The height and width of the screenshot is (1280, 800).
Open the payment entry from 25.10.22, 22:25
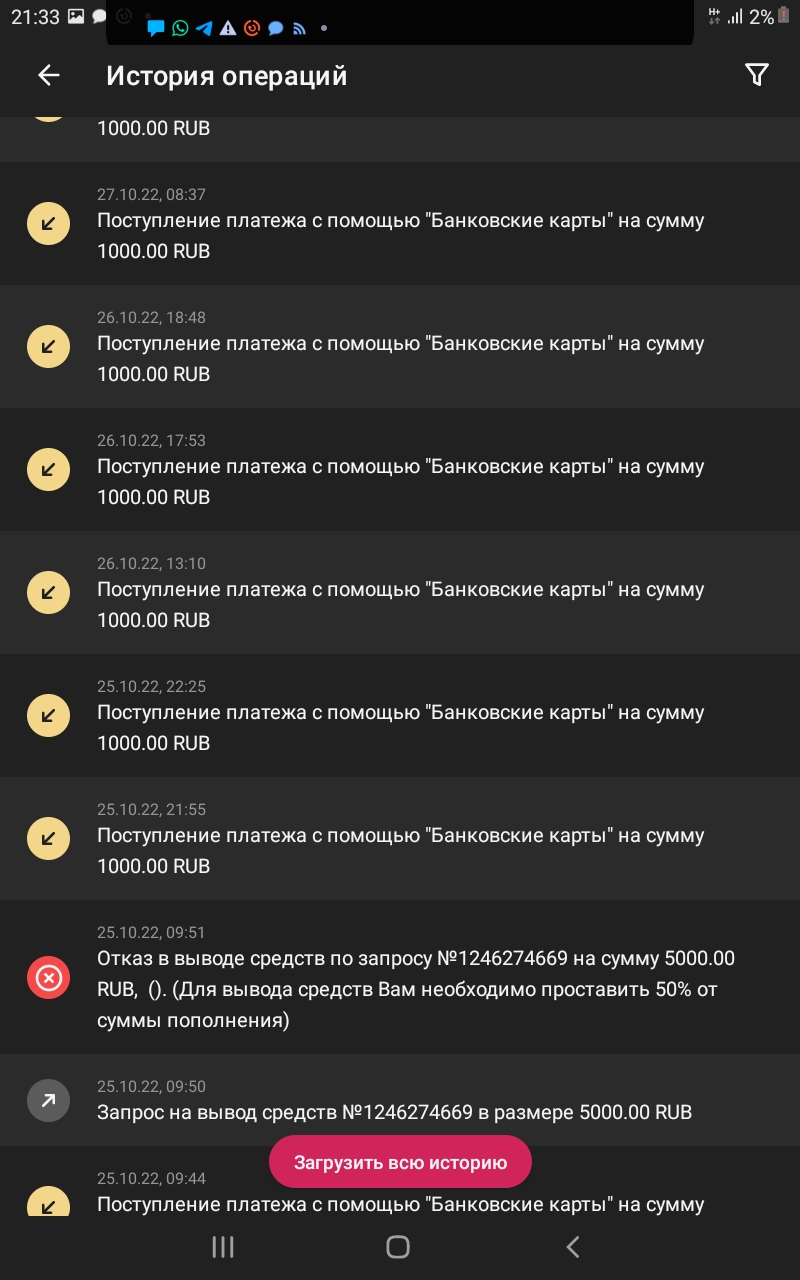[x=400, y=715]
